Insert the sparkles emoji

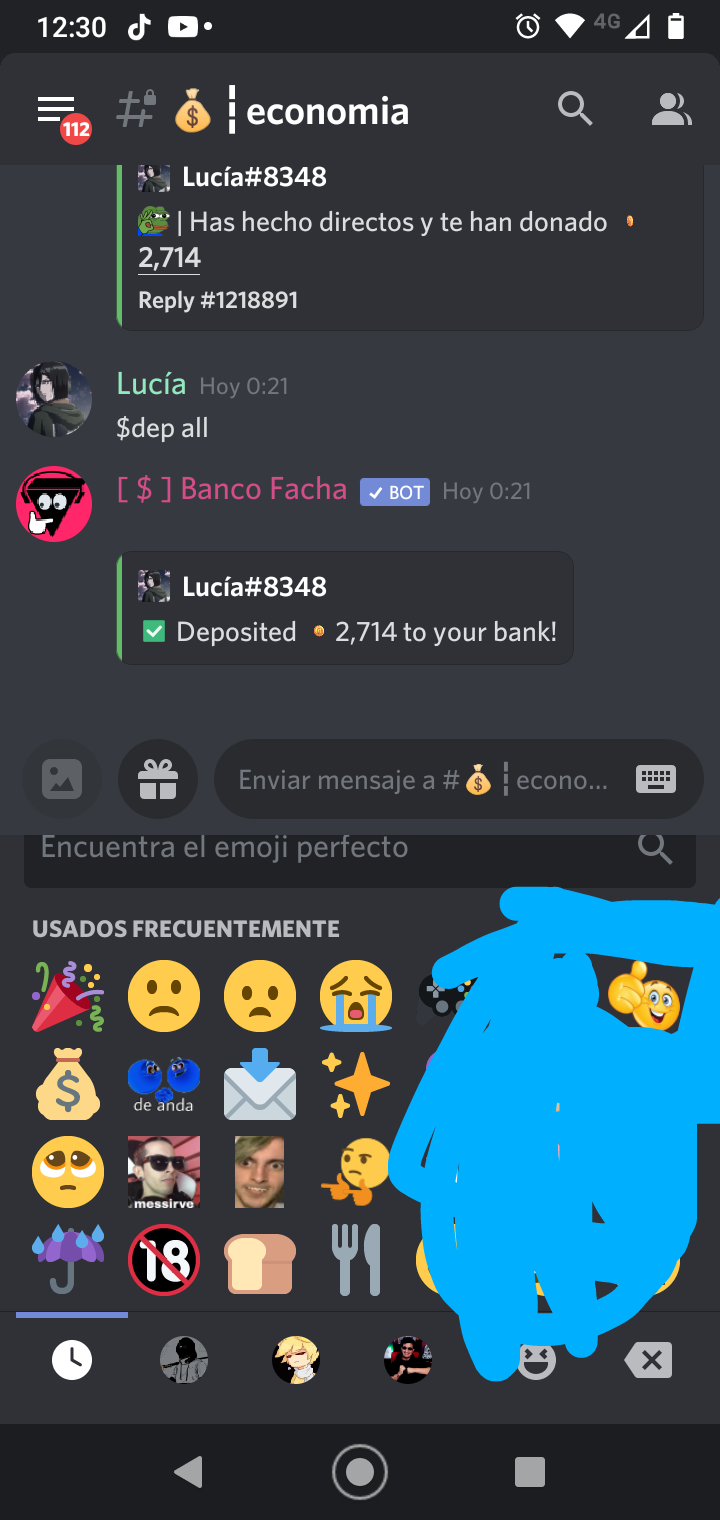click(x=356, y=1086)
